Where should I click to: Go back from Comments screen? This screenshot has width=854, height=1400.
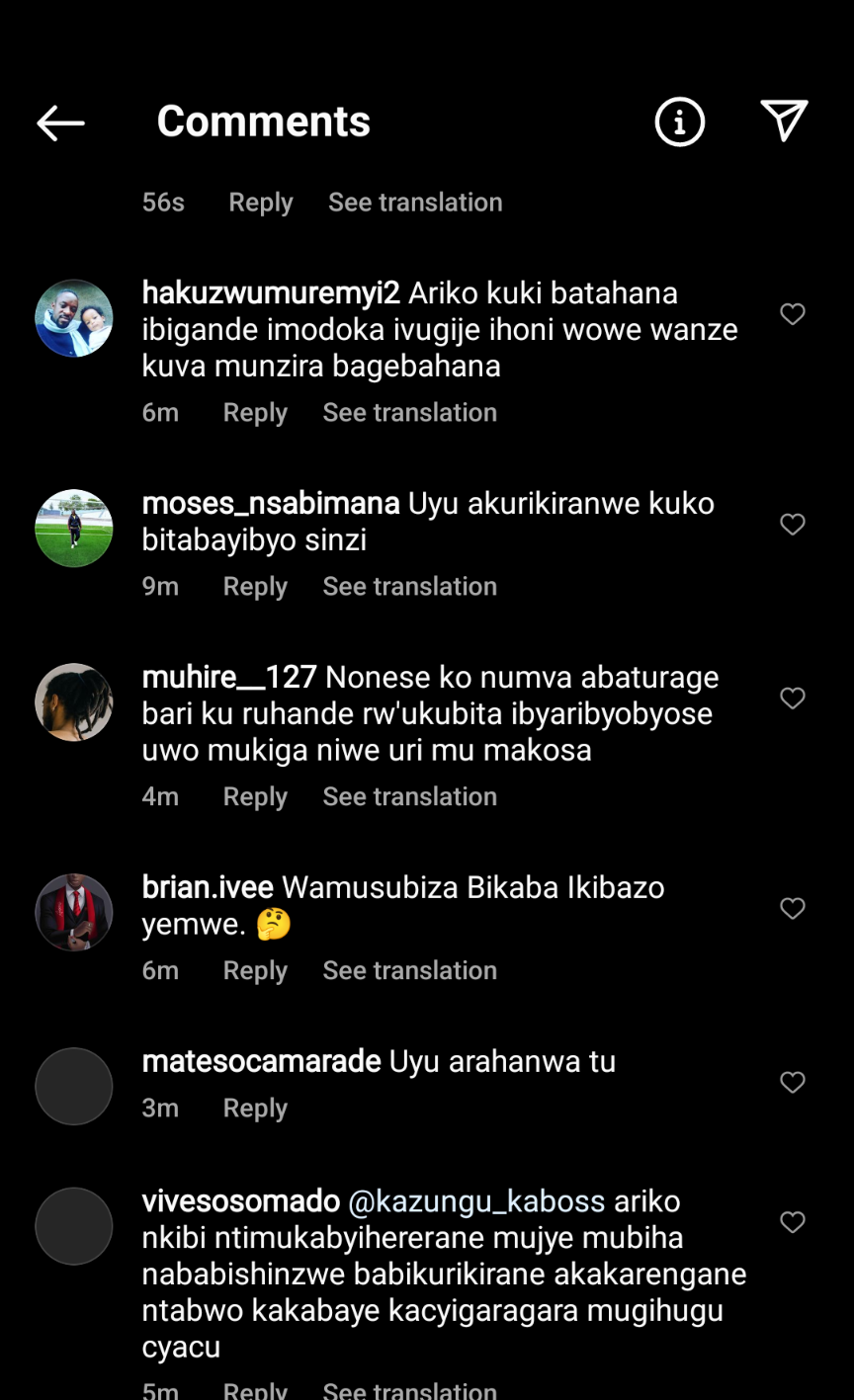(60, 123)
